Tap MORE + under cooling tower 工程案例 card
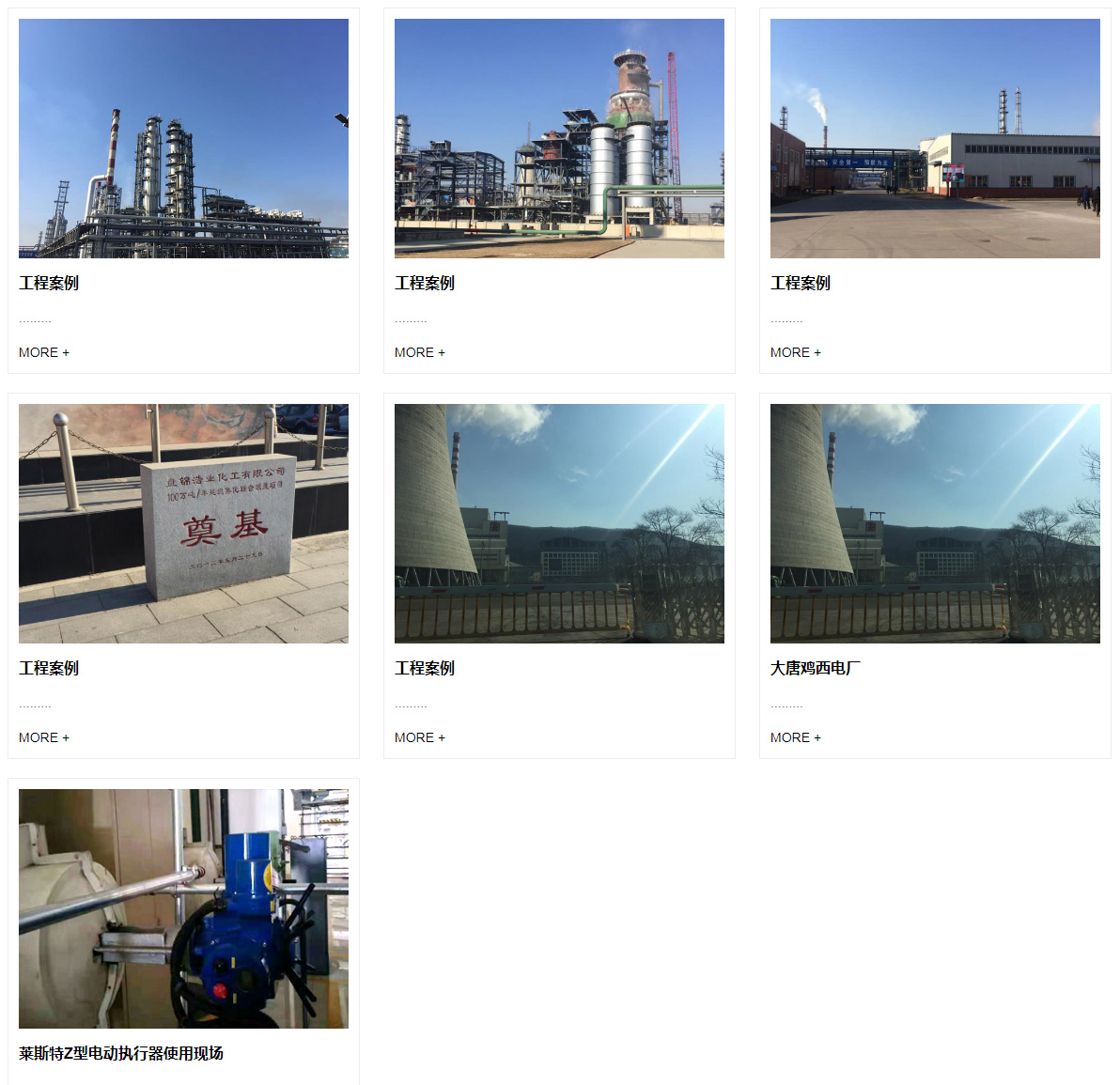The height and width of the screenshot is (1085, 1120). (x=419, y=737)
